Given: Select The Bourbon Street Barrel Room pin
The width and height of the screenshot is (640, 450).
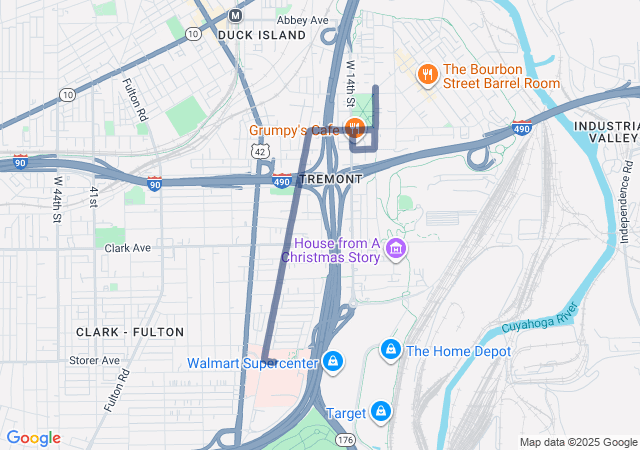Looking at the screenshot, I should click(x=427, y=74).
